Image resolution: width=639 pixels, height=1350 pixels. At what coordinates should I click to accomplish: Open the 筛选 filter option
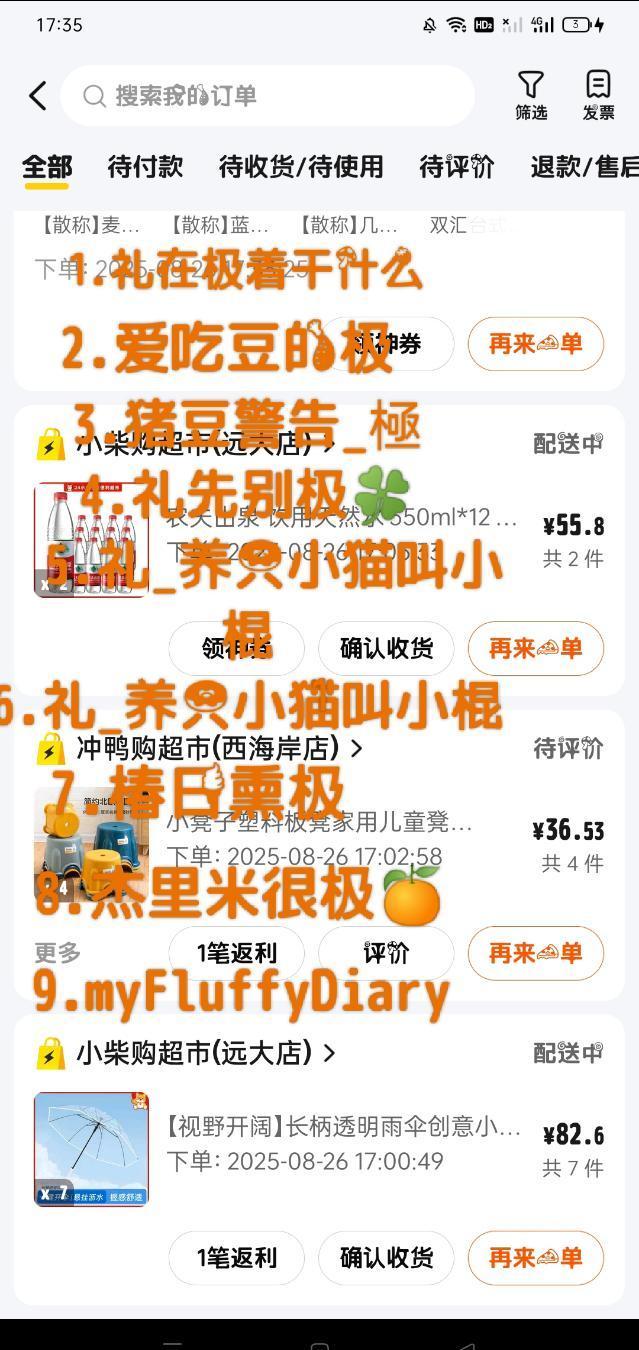531,96
